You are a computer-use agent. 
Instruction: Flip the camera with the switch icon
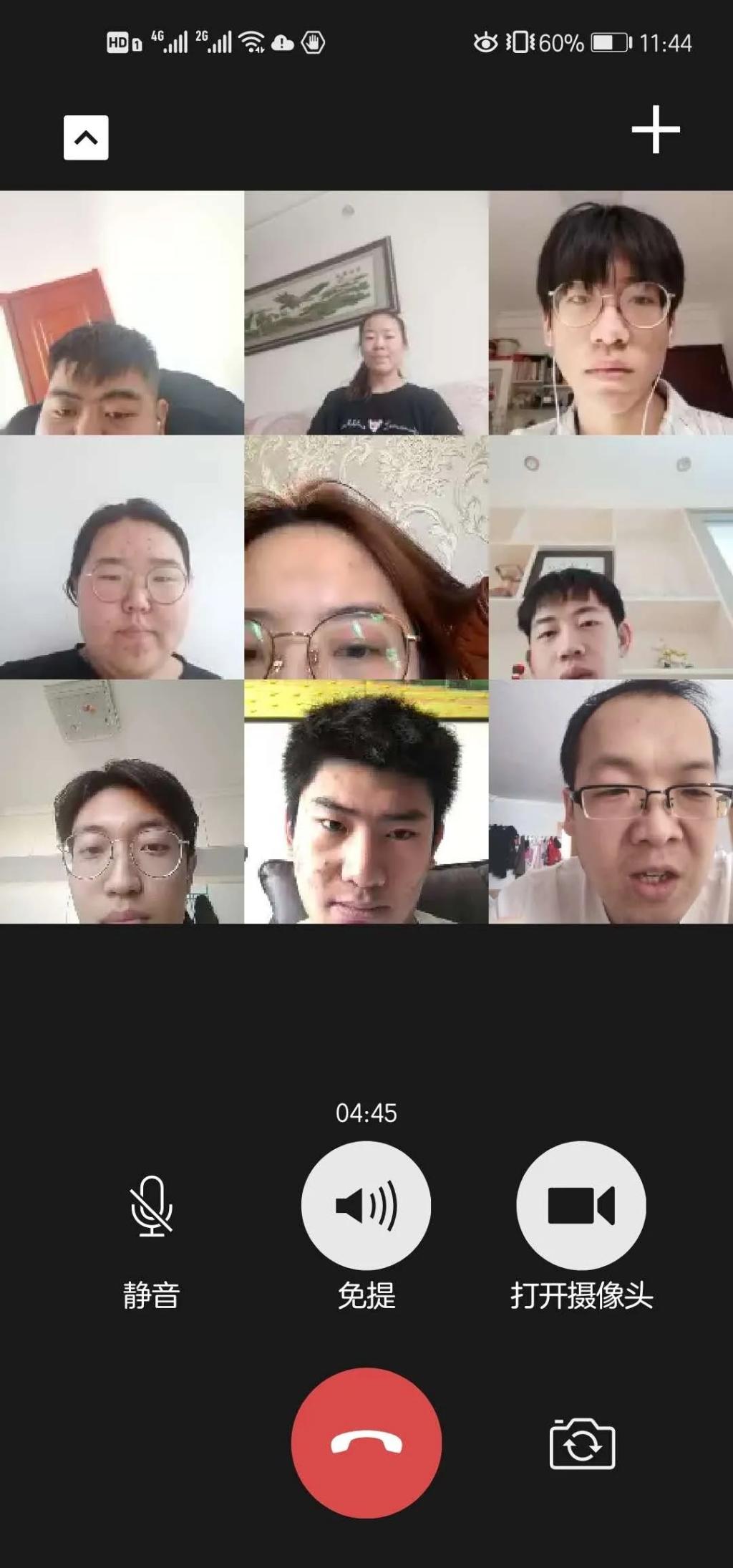point(582,1445)
